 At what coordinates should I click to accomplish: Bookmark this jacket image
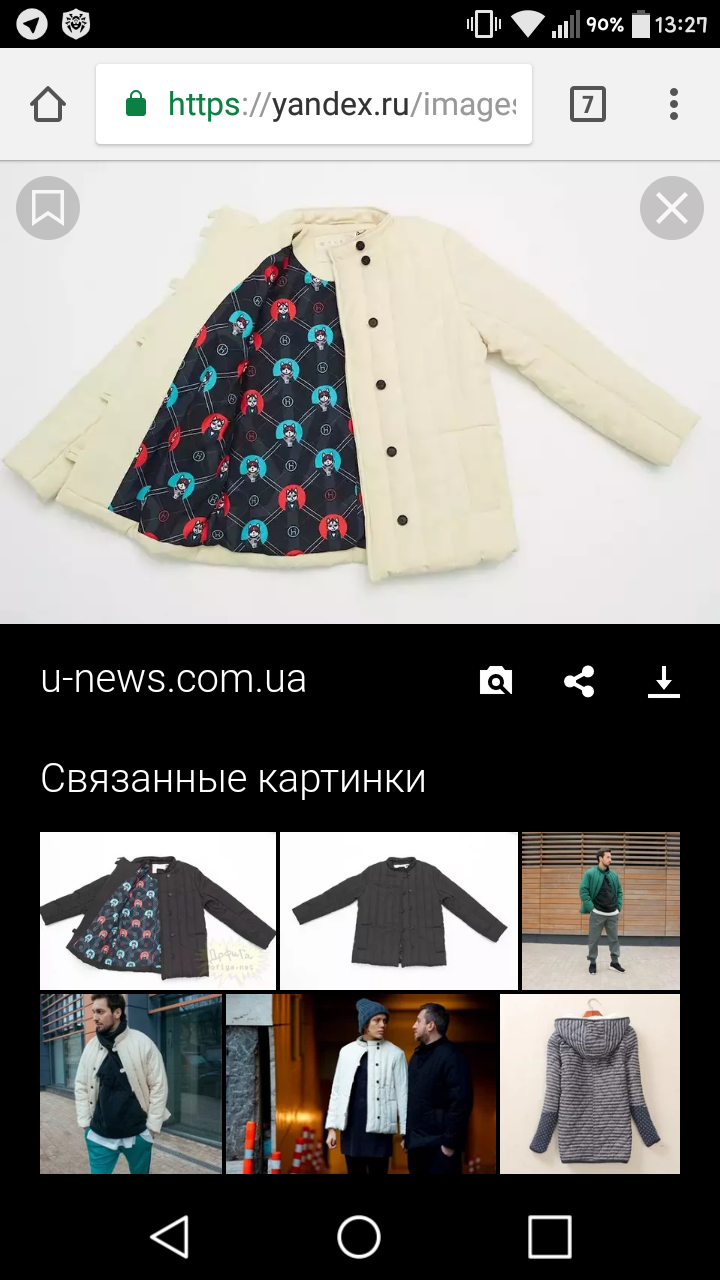tap(48, 208)
